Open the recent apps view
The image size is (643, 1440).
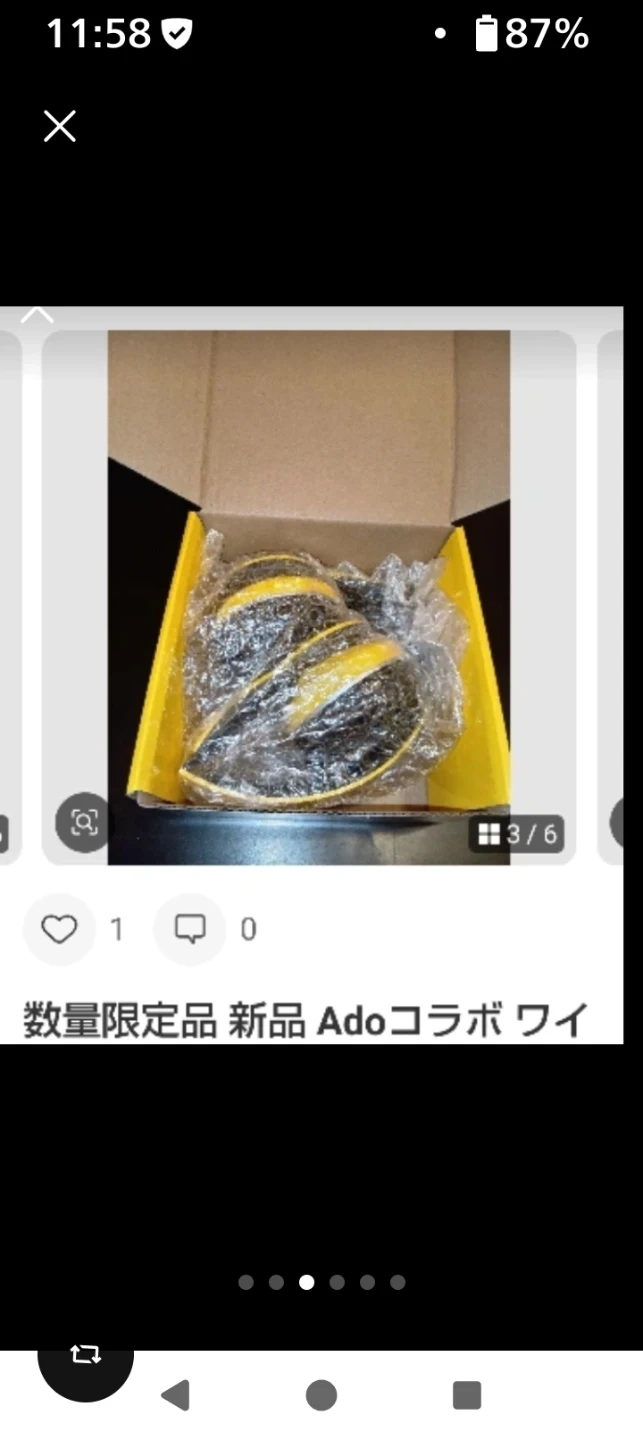(466, 1395)
